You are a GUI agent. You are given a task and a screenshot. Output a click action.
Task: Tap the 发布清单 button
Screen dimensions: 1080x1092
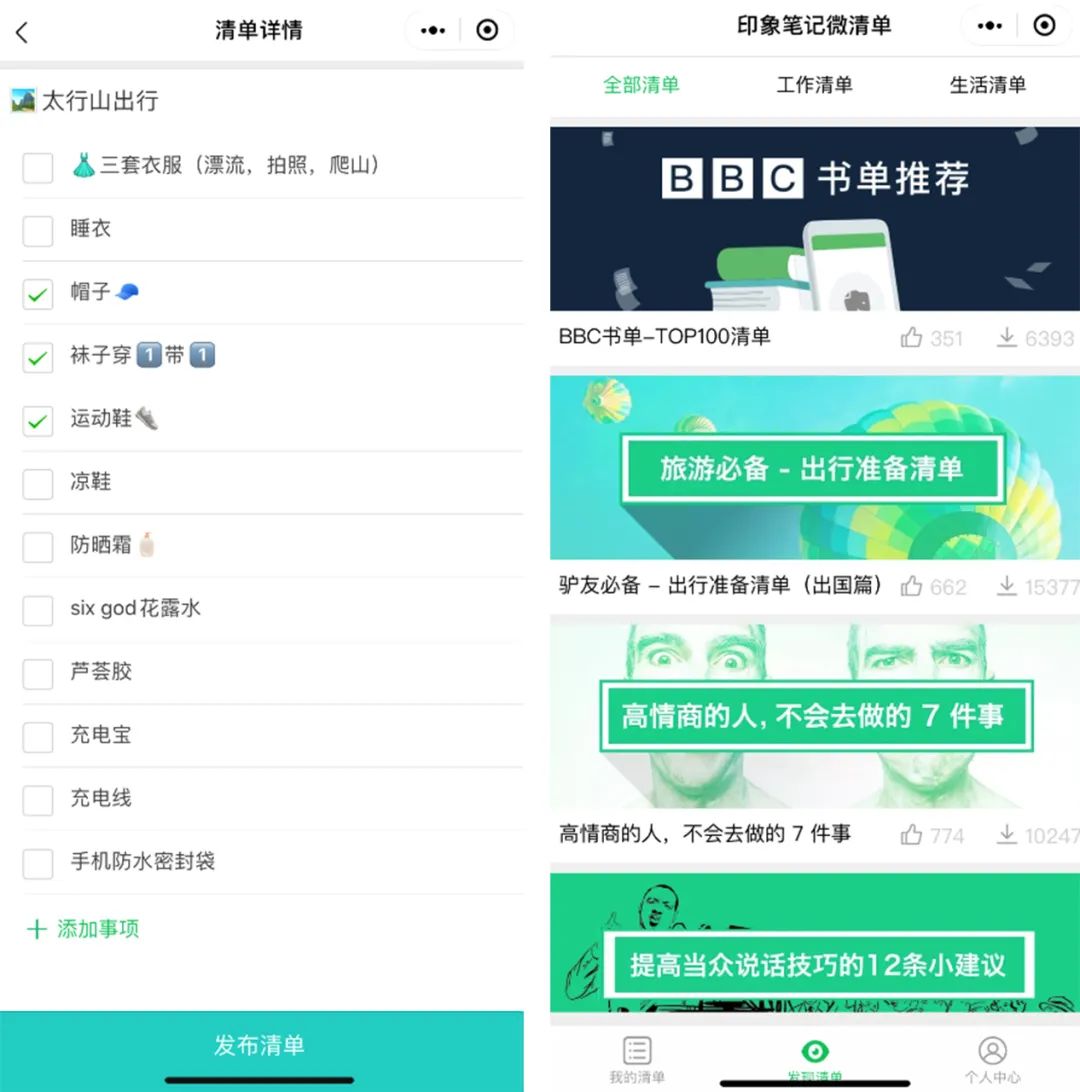(260, 1045)
